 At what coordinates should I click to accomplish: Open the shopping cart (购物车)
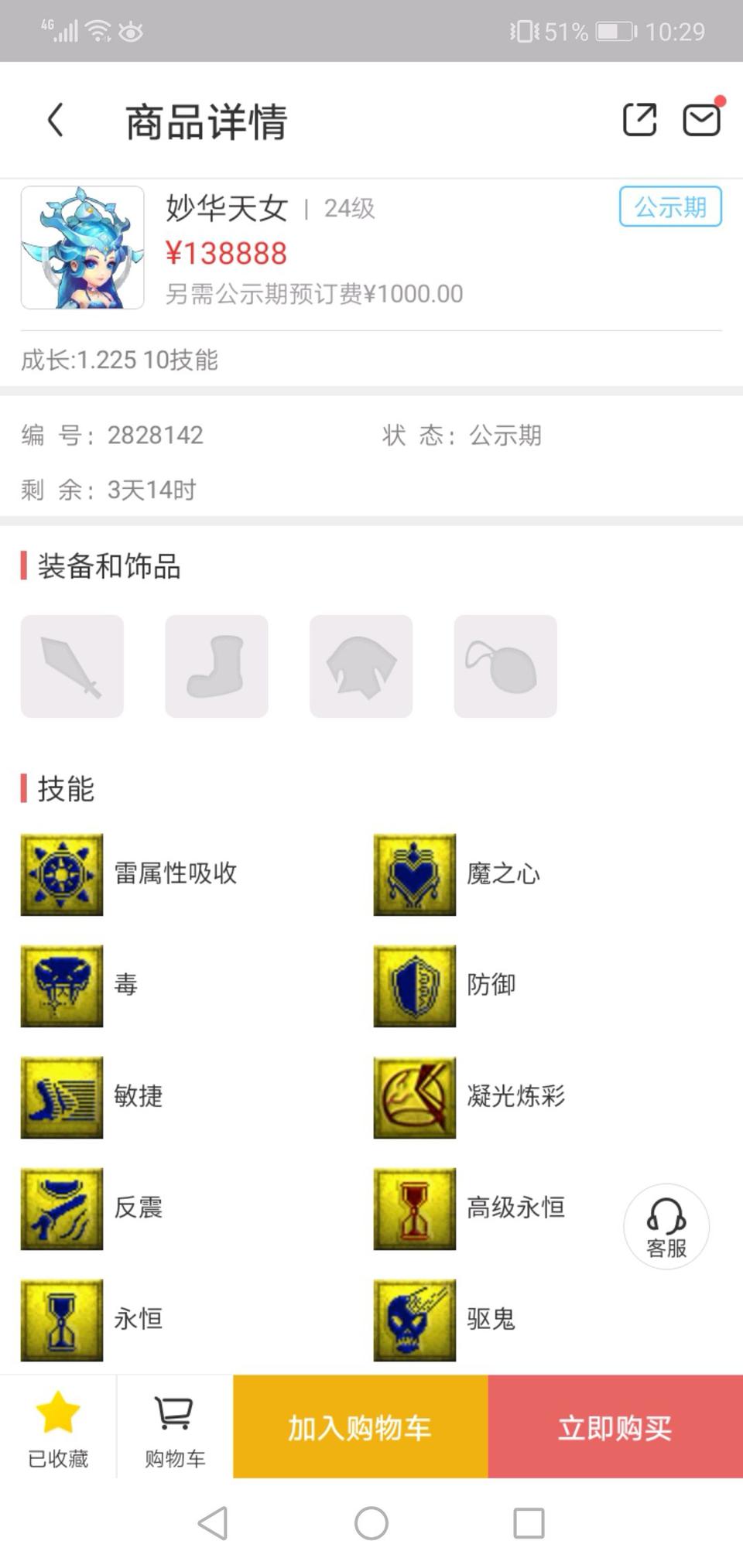coord(175,1427)
